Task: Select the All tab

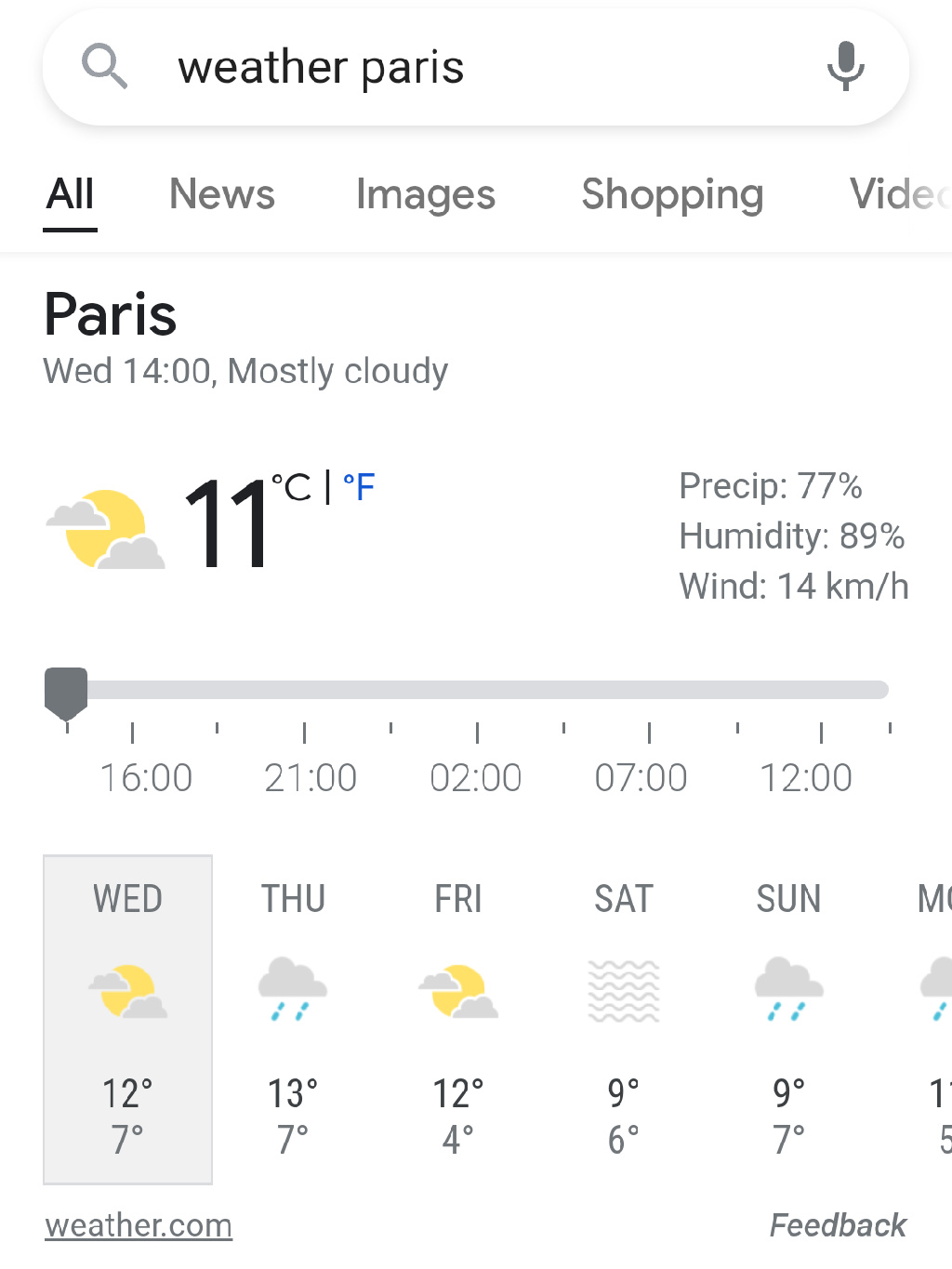Action: [71, 194]
